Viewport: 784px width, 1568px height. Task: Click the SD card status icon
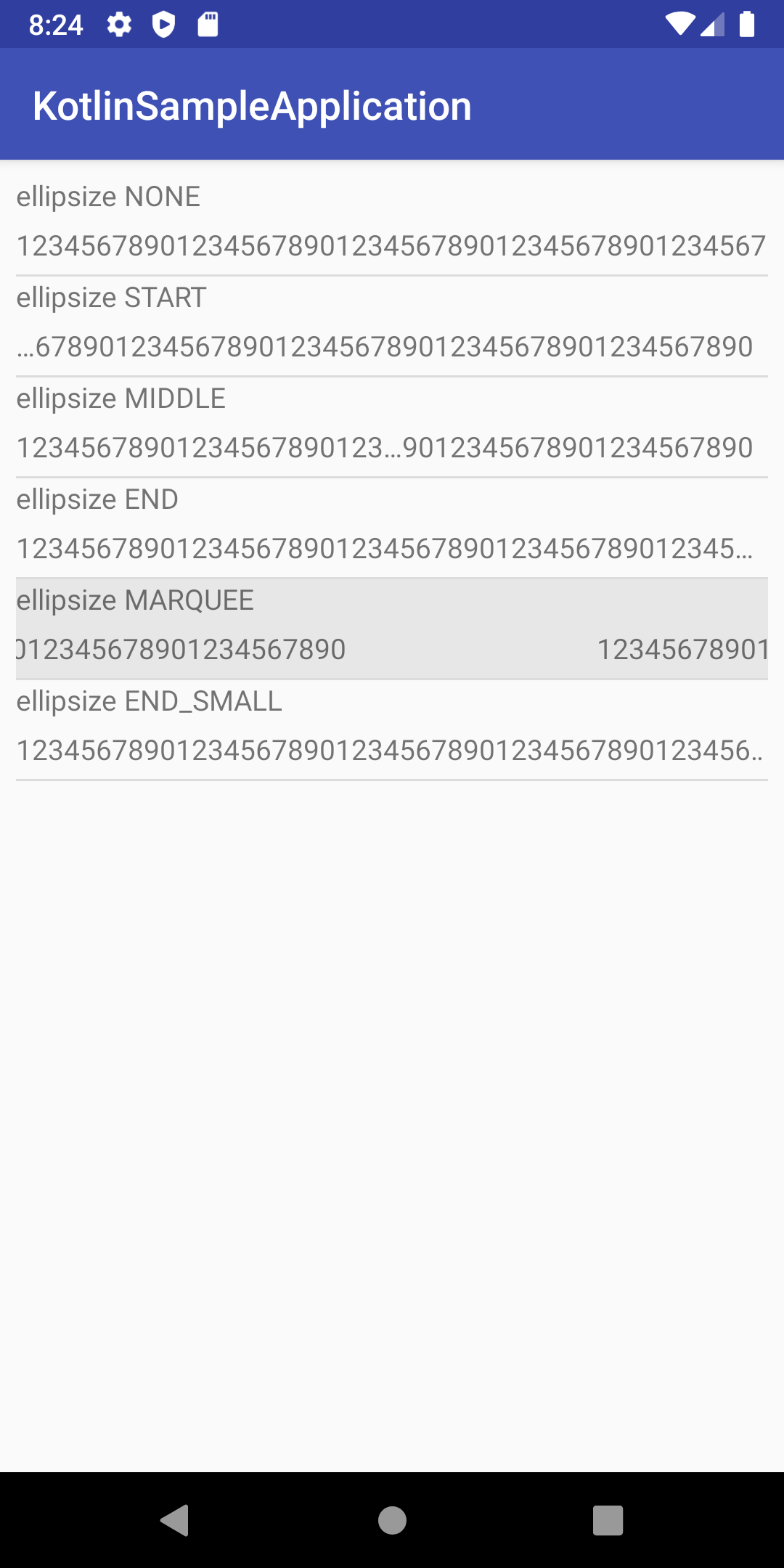[209, 24]
